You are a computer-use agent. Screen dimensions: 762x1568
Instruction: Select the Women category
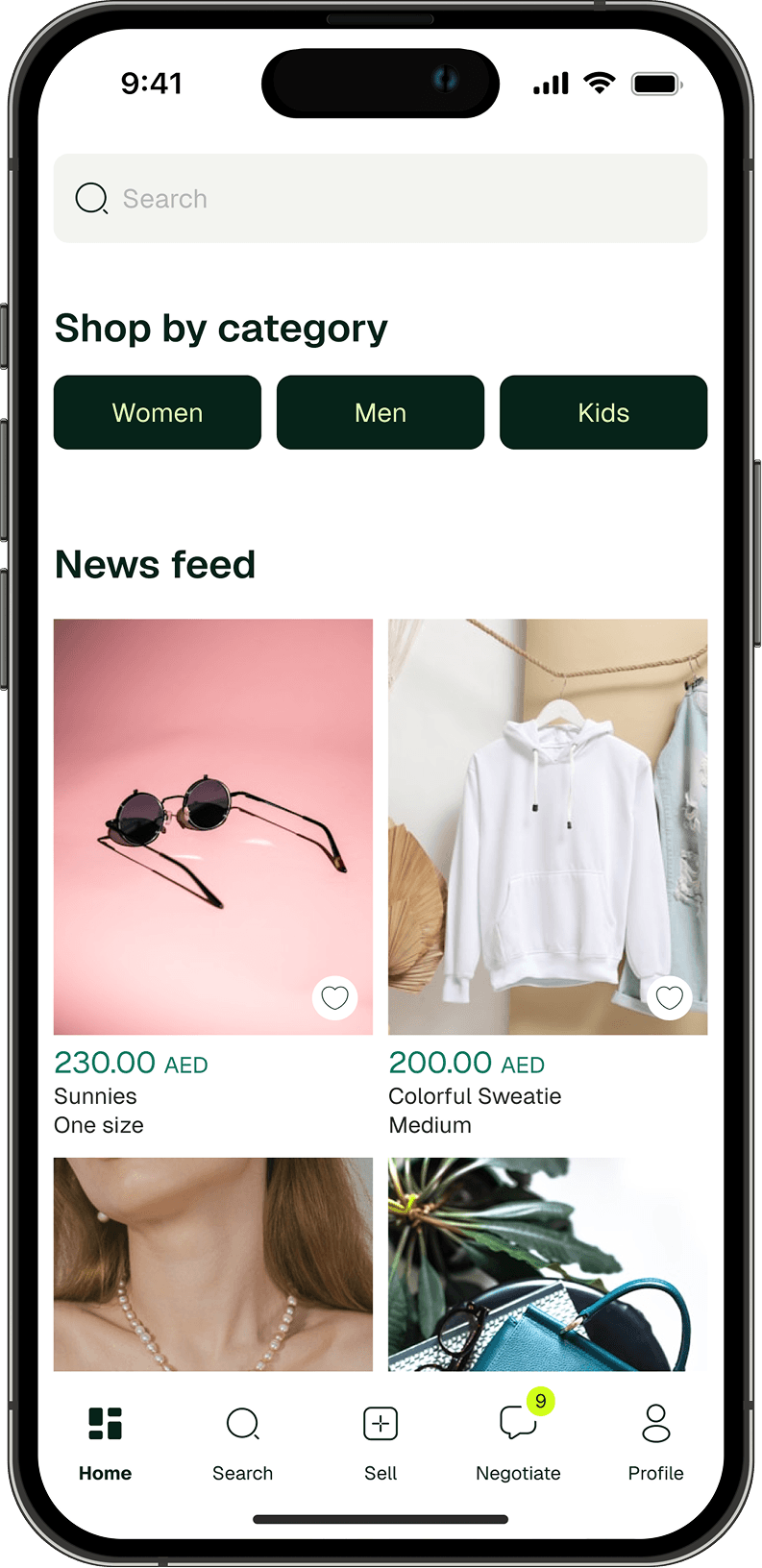(x=158, y=412)
